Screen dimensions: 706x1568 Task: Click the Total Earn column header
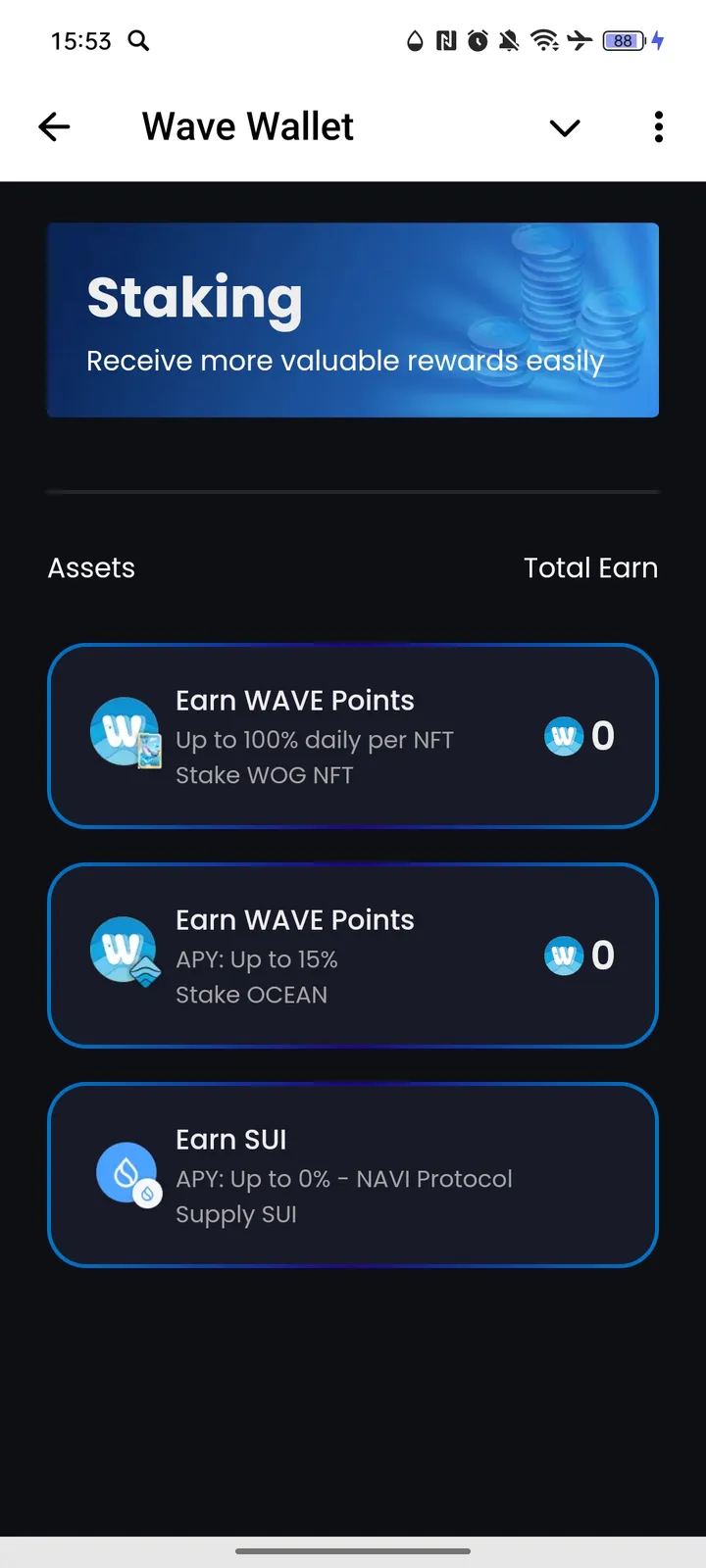(591, 567)
